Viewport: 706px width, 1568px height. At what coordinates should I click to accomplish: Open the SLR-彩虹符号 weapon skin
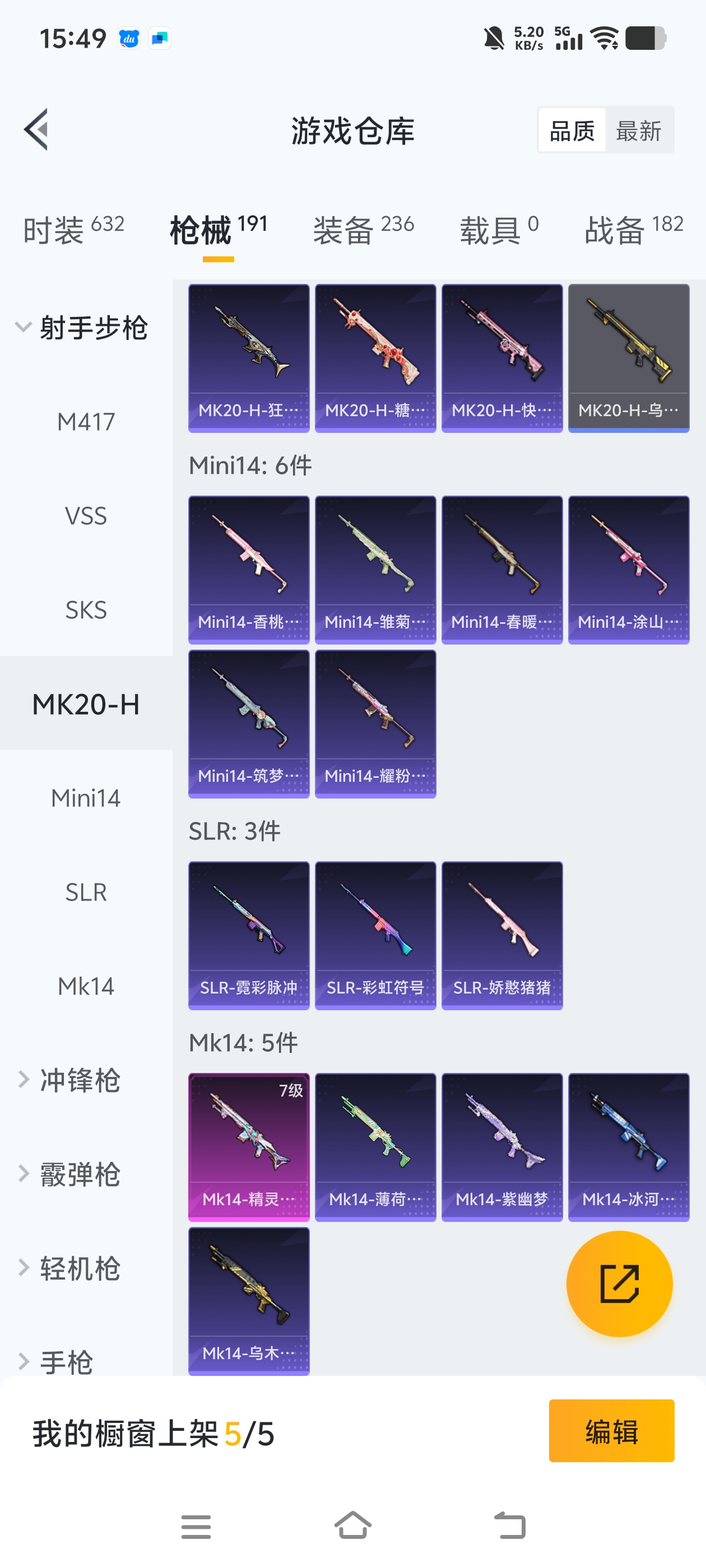coord(375,934)
